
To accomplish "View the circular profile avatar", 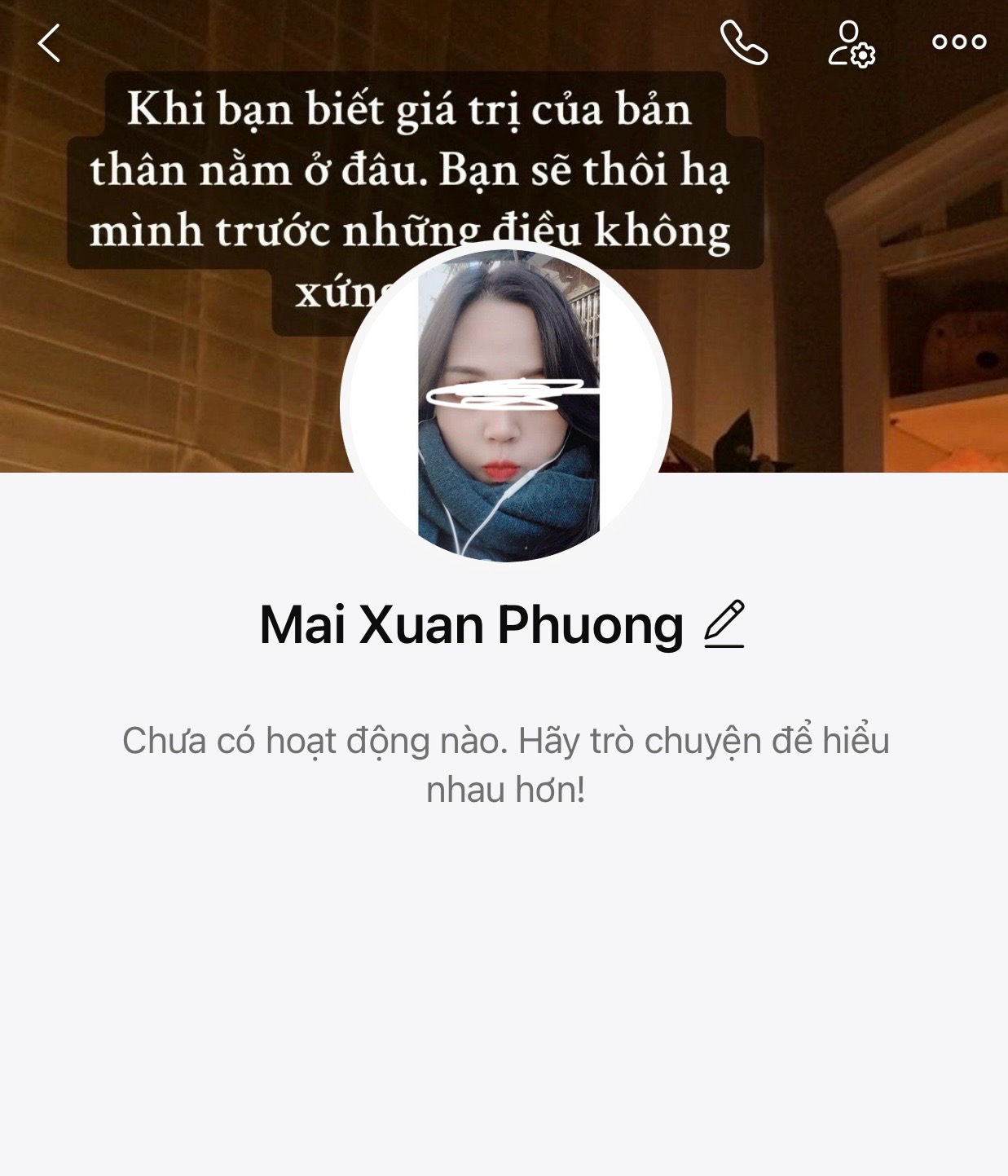I will point(506,405).
